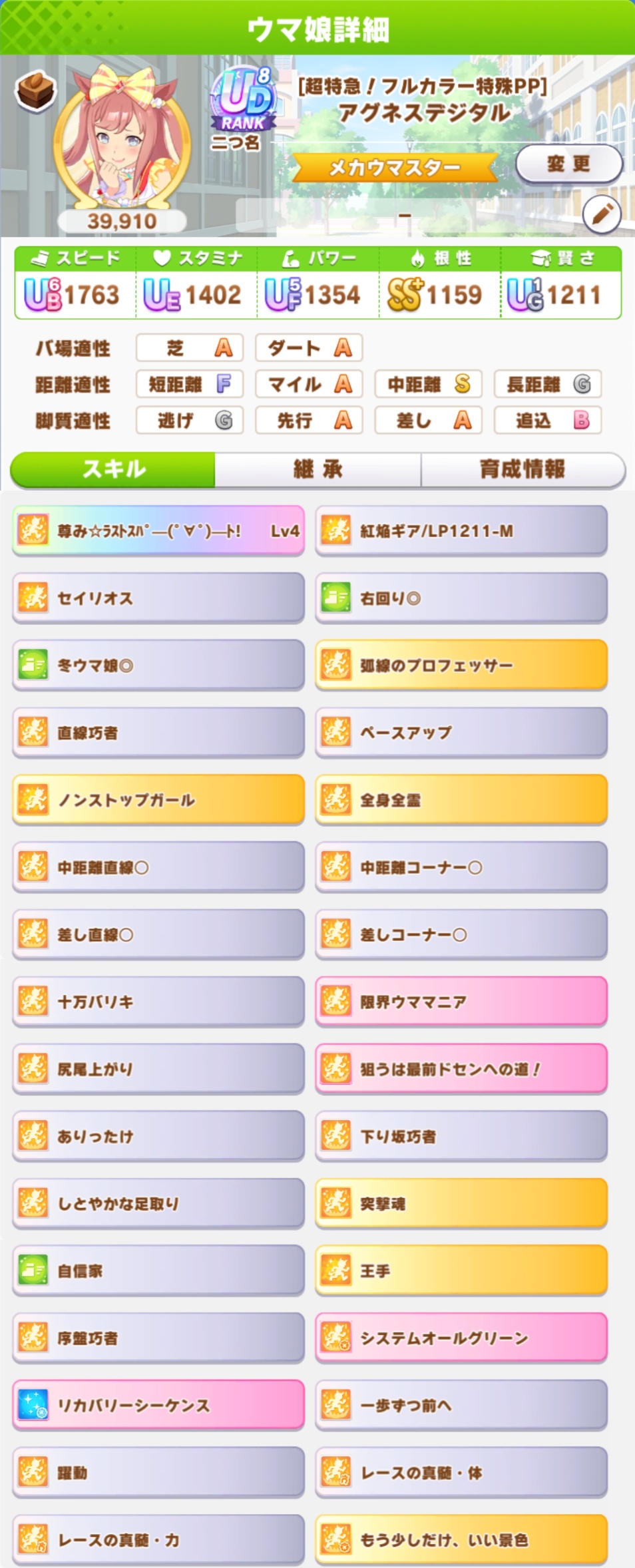Check the ペースアップ skill

coord(461,732)
